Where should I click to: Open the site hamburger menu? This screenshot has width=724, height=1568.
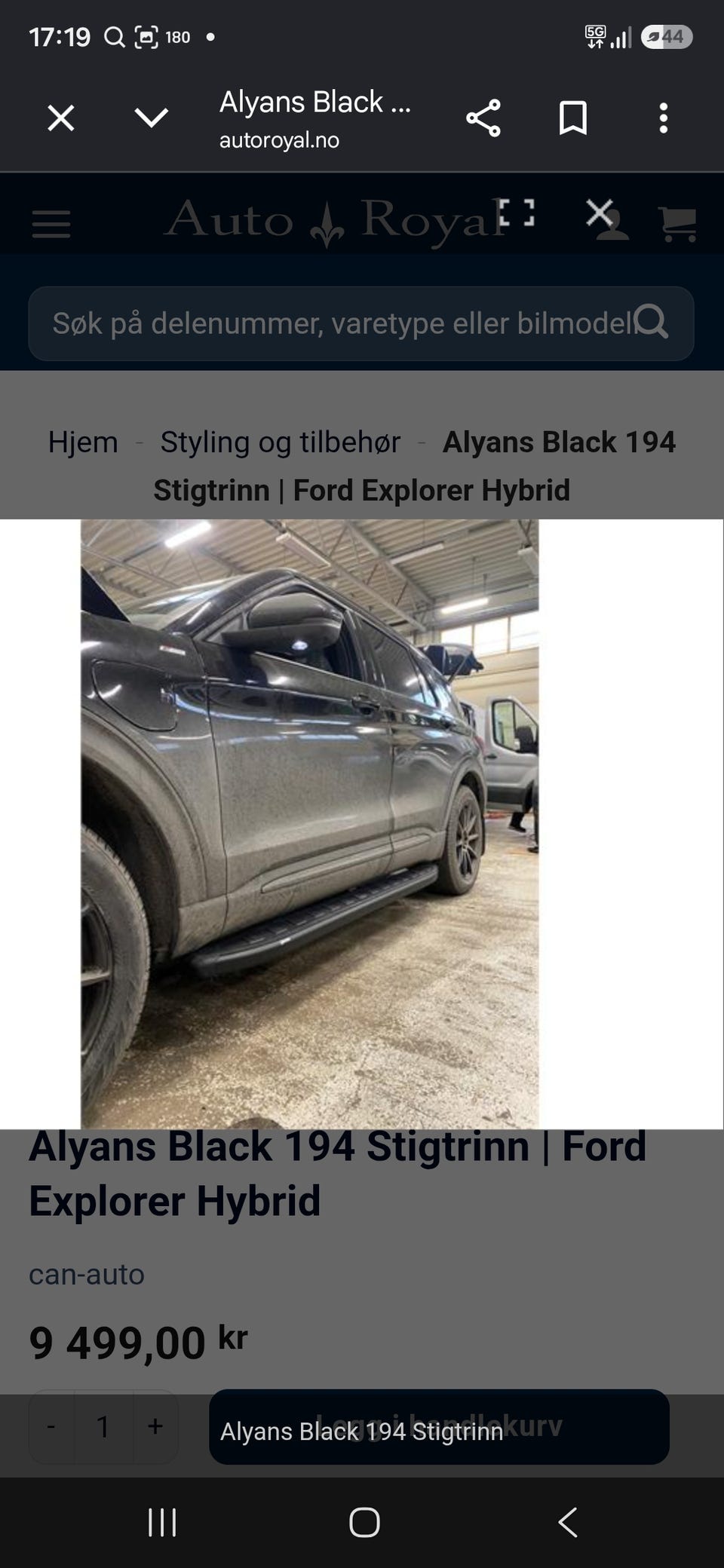(x=51, y=224)
